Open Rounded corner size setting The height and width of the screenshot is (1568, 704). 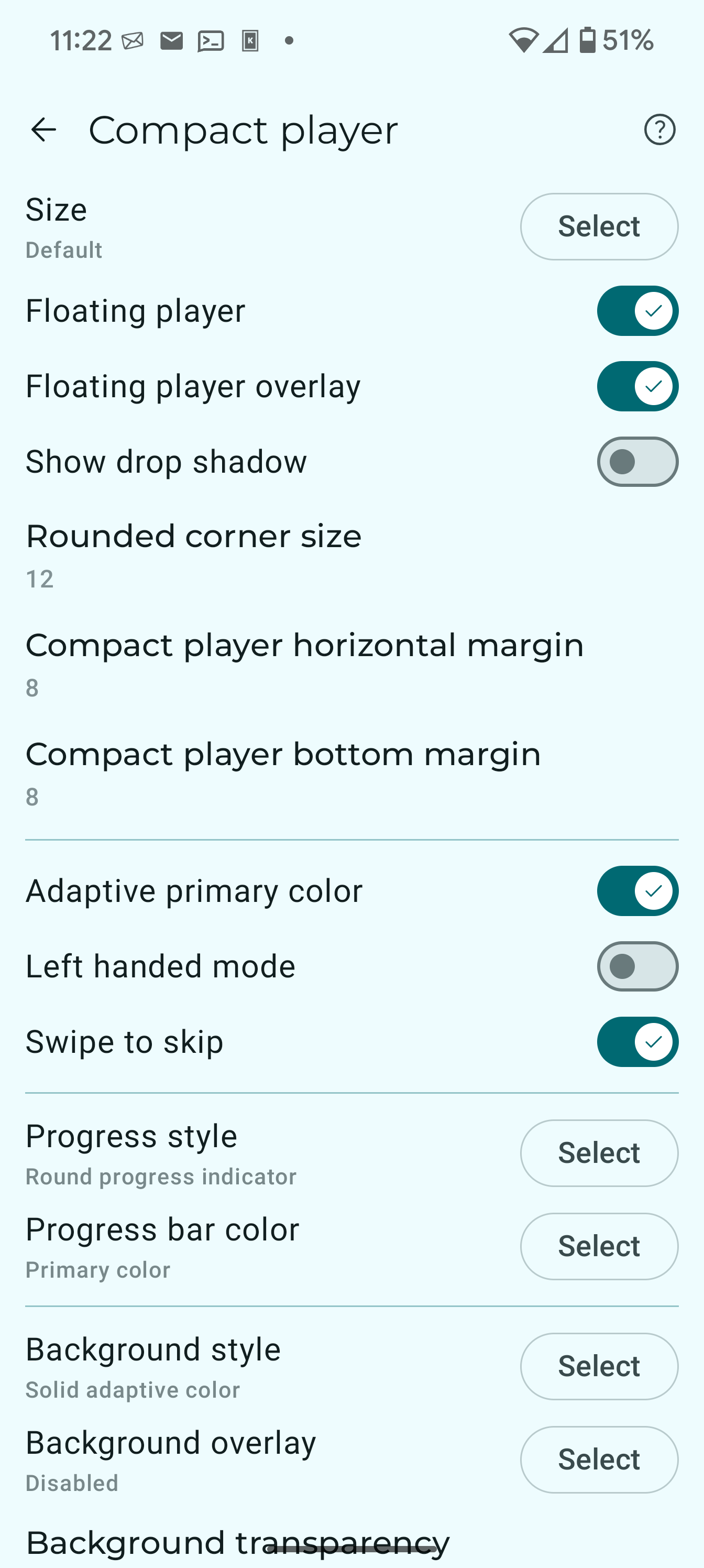(351, 554)
